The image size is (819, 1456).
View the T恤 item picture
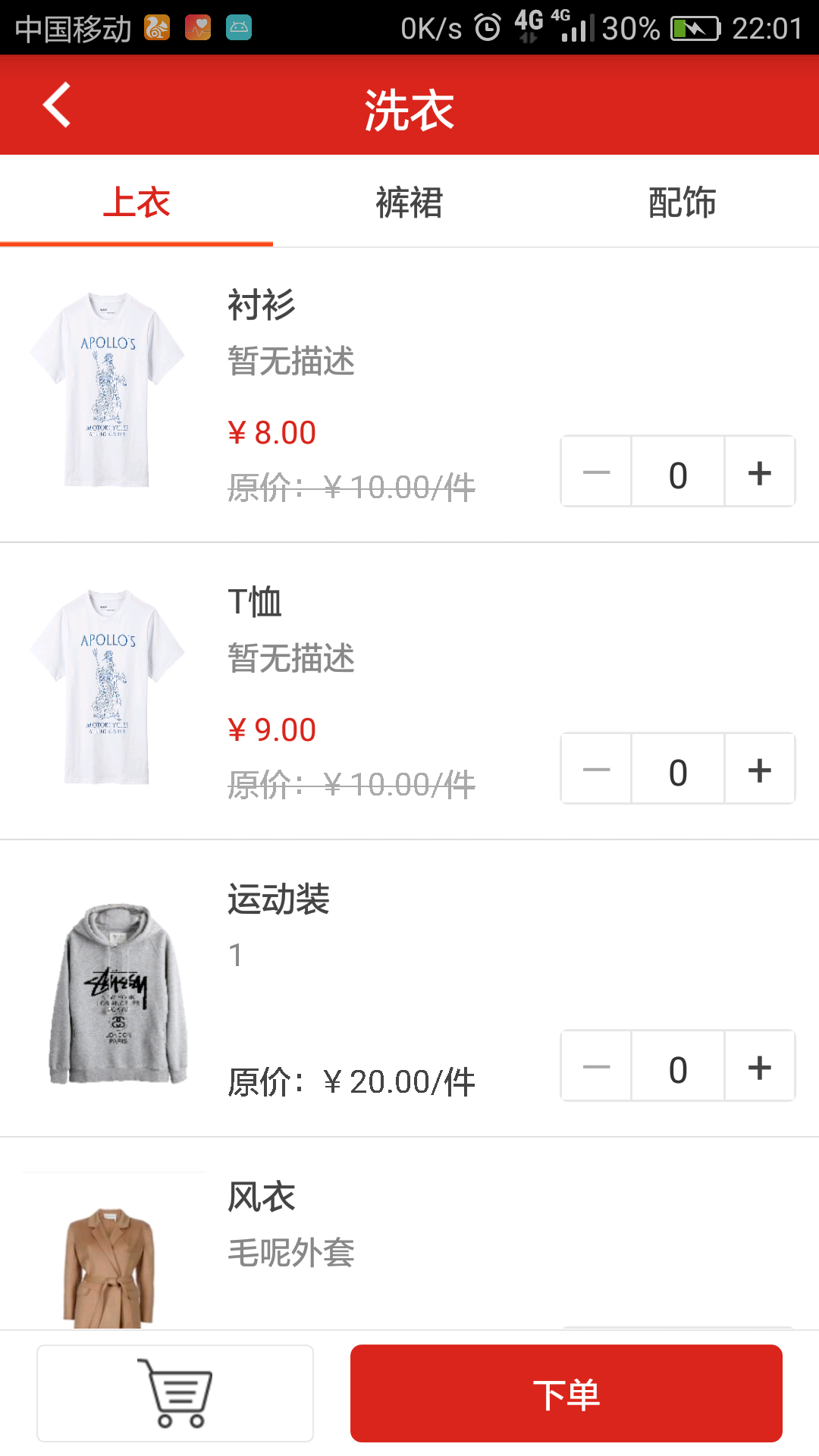click(108, 687)
